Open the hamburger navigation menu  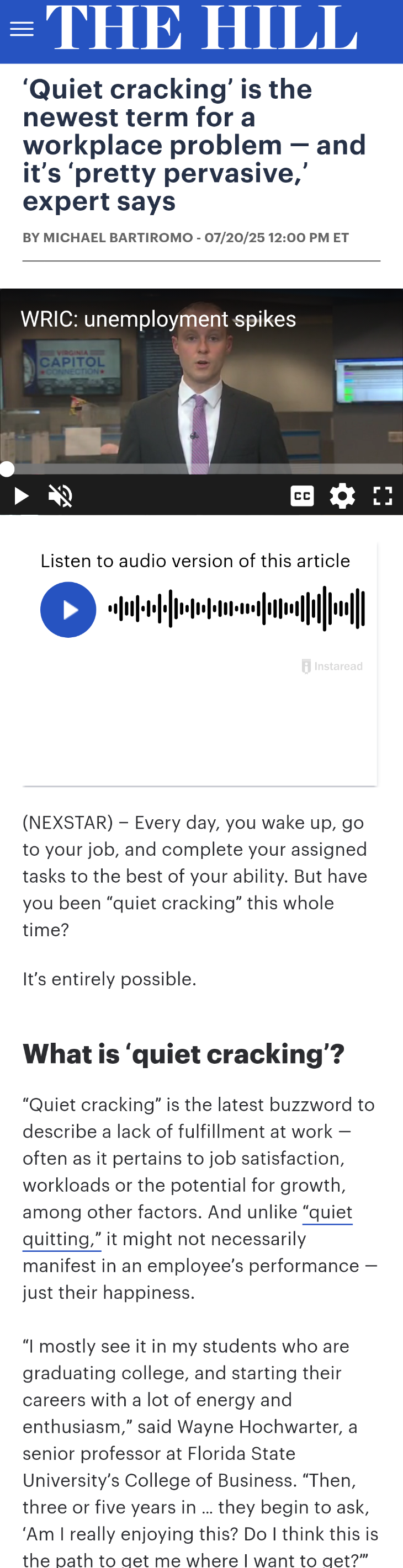(x=22, y=29)
